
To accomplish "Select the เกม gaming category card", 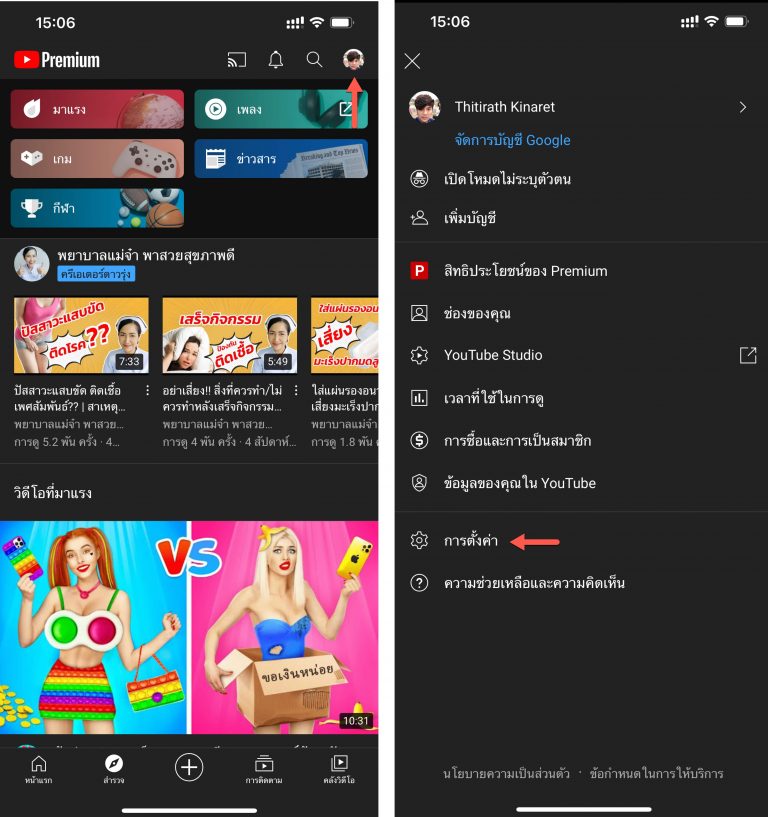I will (x=97, y=158).
